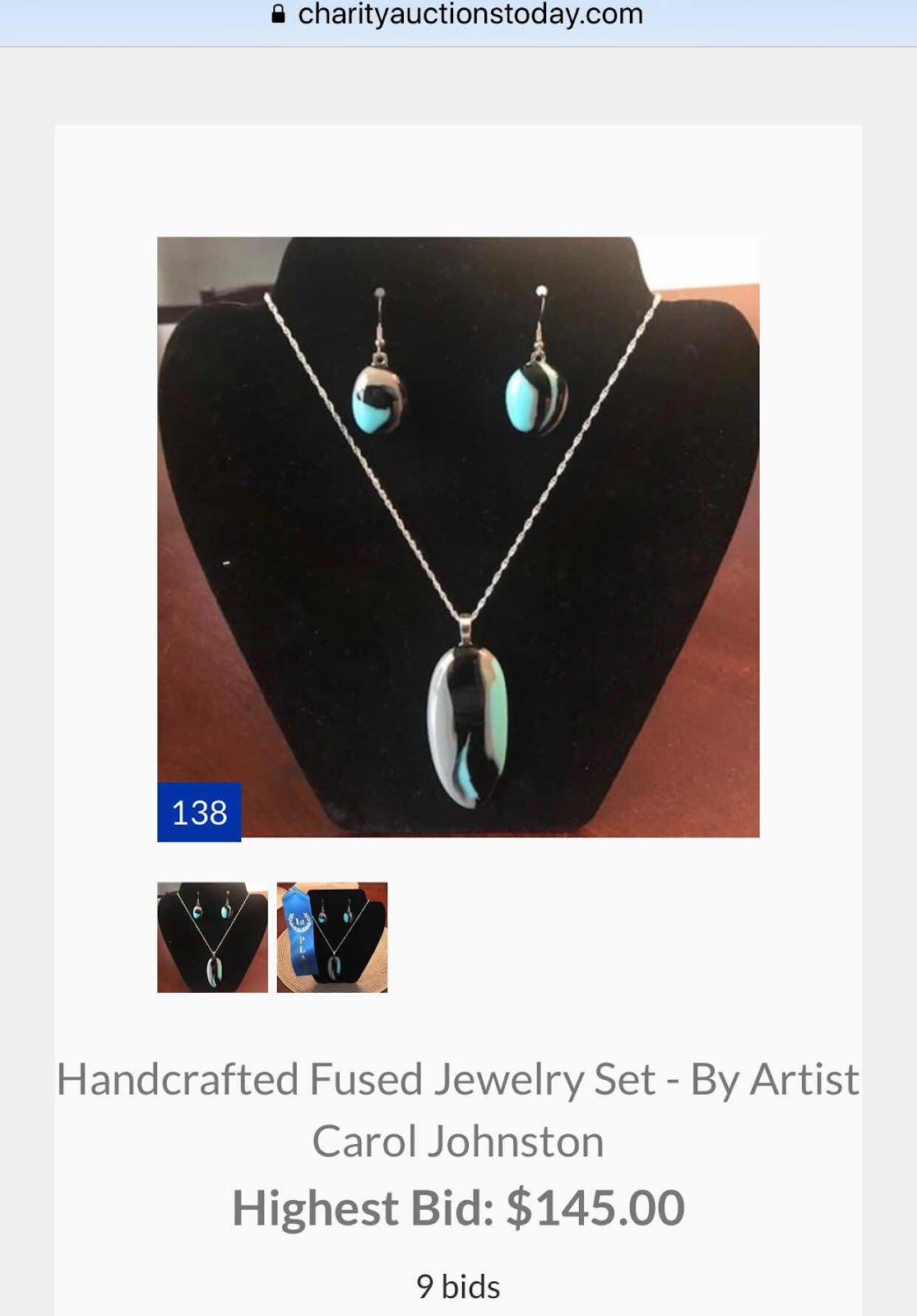Select the first jewelry thumbnail
Screen dimensions: 917x1316
click(x=212, y=937)
